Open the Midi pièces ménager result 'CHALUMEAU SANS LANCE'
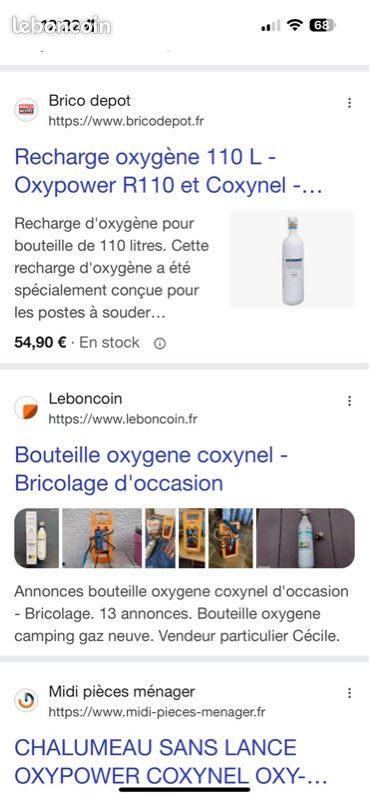This screenshot has width=370, height=800. click(x=170, y=762)
